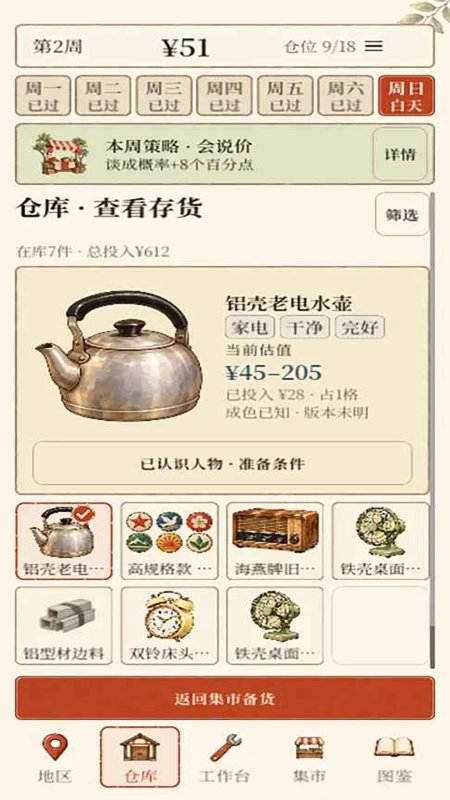Switch to the 地区 tab
The width and height of the screenshot is (450, 800).
pos(55,758)
